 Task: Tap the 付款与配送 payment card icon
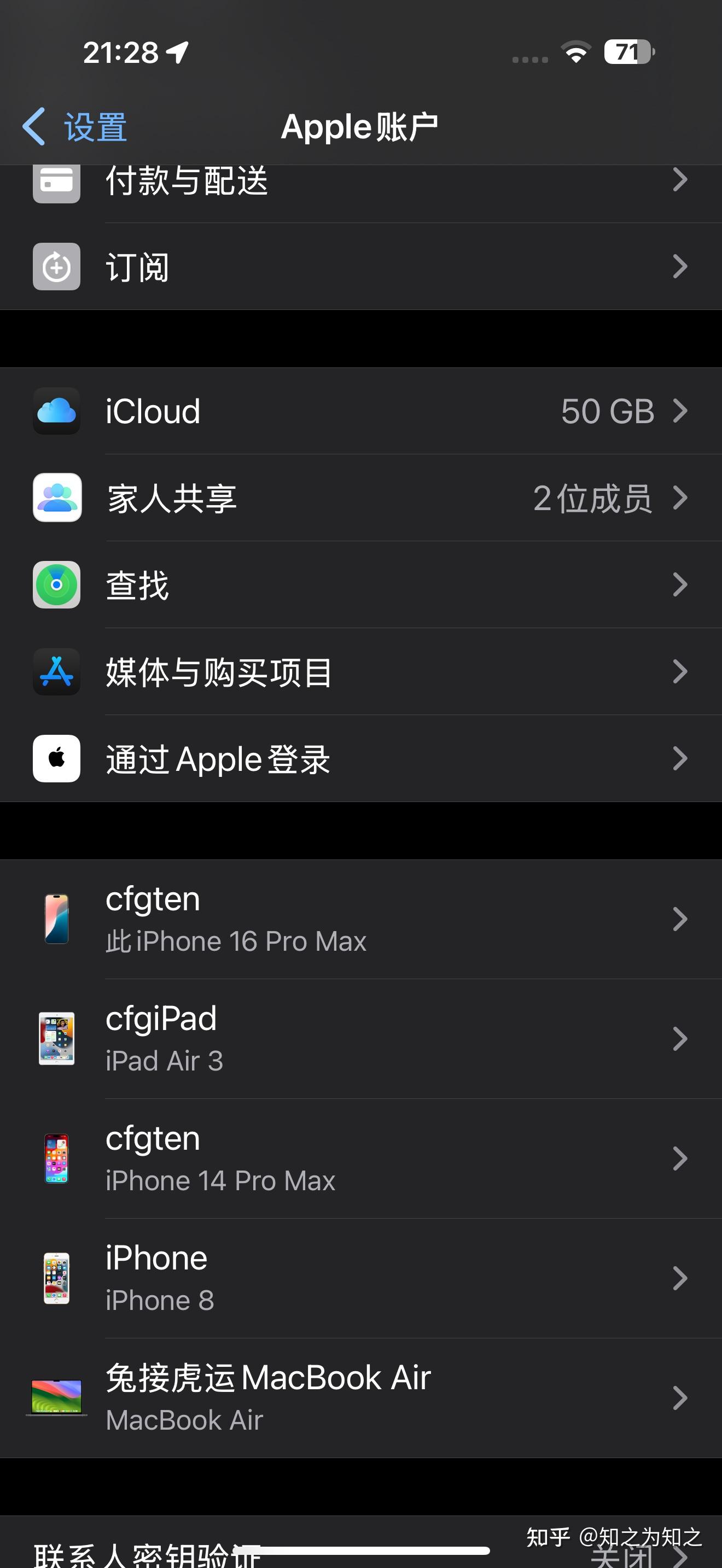(x=56, y=181)
